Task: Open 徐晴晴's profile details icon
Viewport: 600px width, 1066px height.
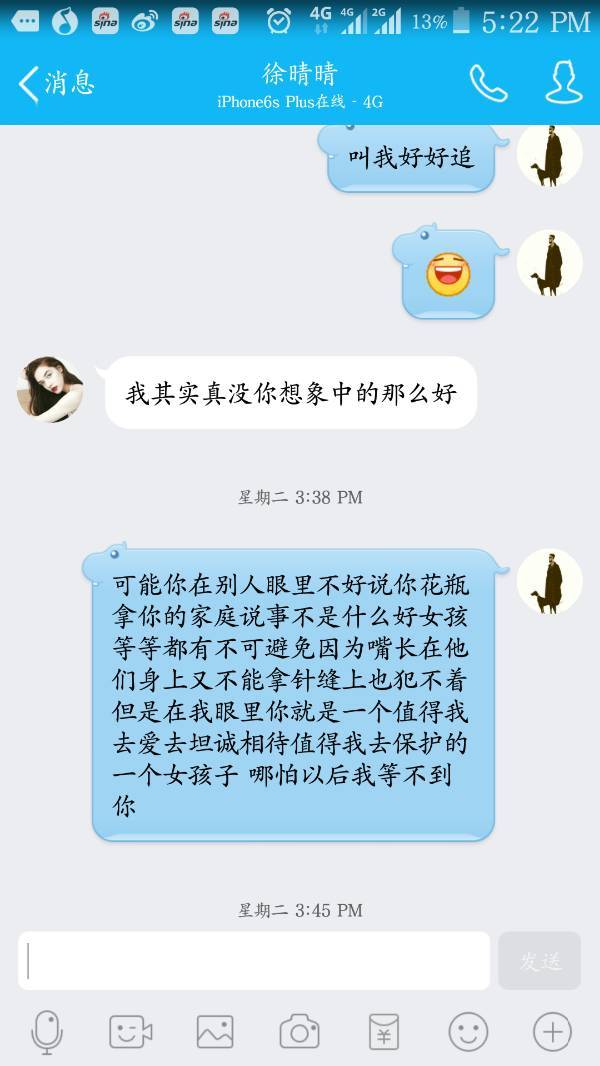Action: (x=563, y=83)
